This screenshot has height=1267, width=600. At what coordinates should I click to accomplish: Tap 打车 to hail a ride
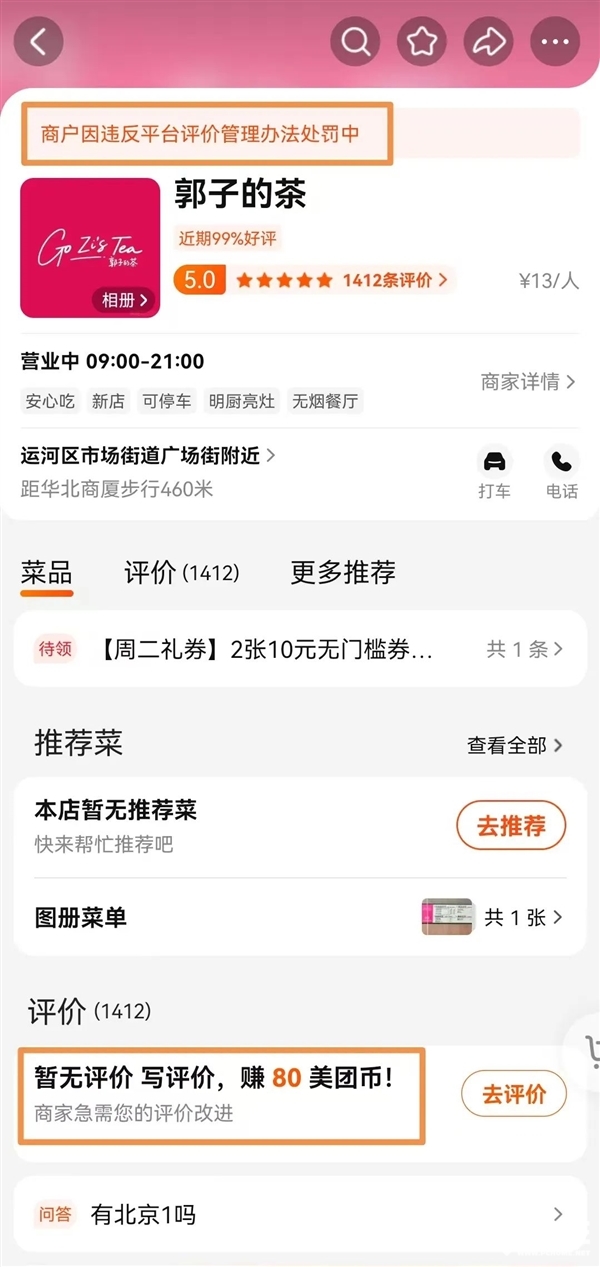tap(494, 472)
